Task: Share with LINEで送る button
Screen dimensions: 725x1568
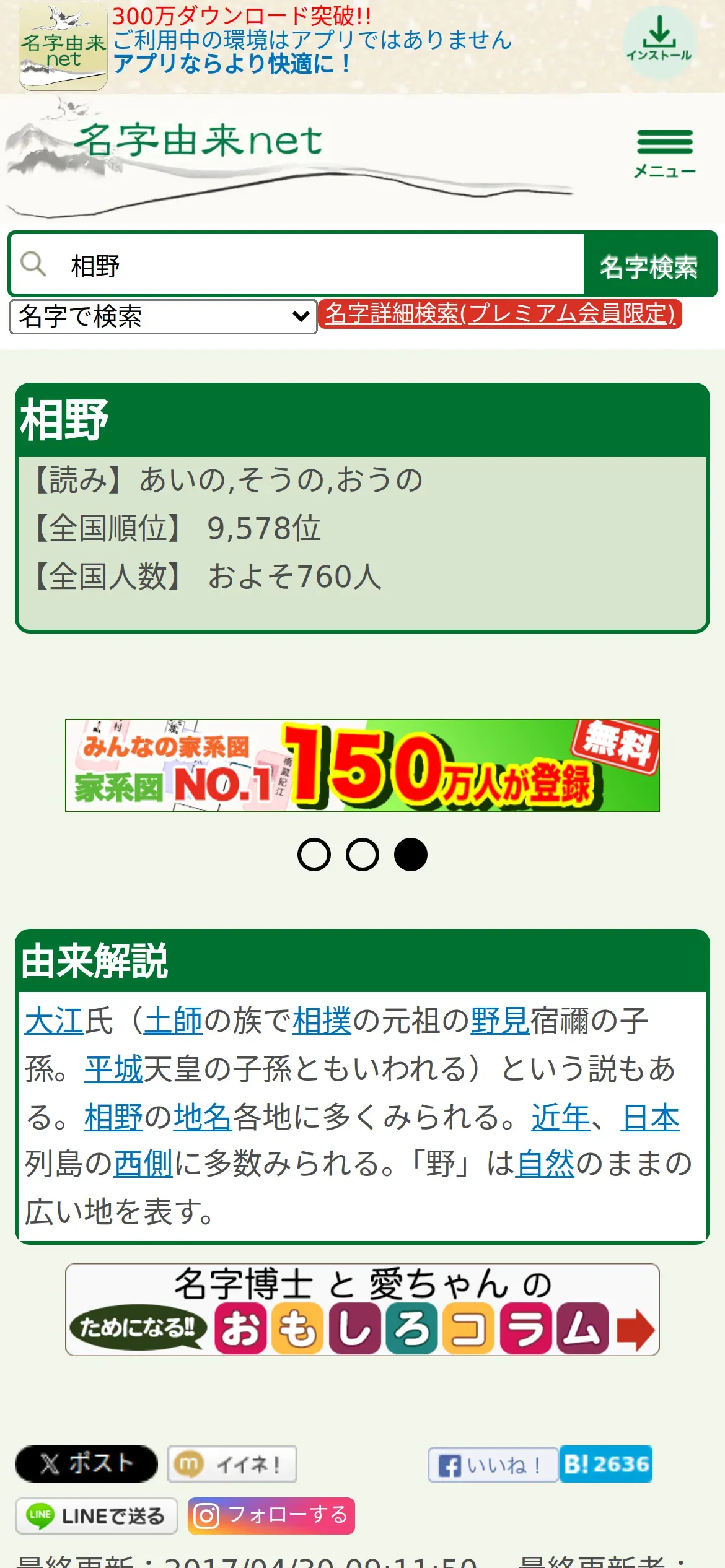Action: [x=97, y=1515]
